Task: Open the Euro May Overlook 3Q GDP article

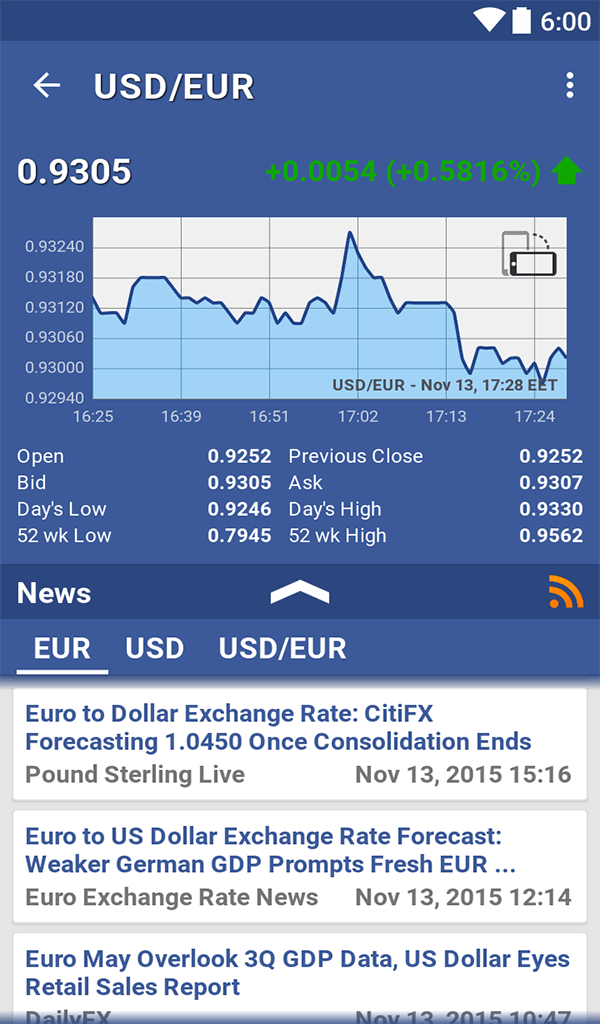Action: 299,975
